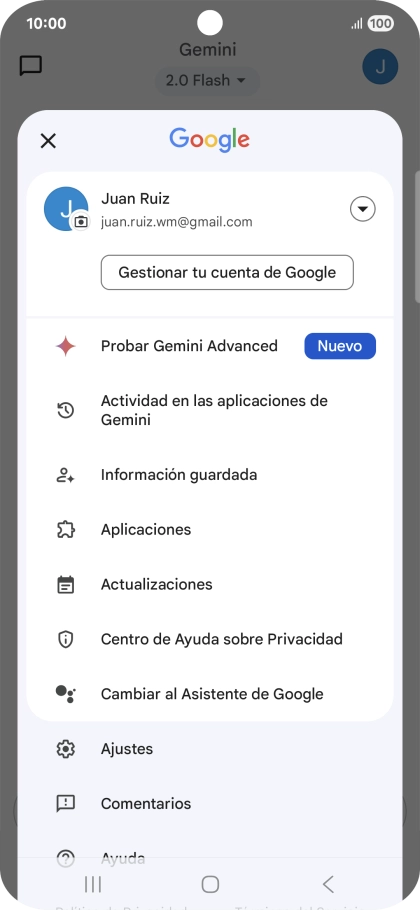Go back with the system back button
The height and width of the screenshot is (910, 420).
point(328,884)
